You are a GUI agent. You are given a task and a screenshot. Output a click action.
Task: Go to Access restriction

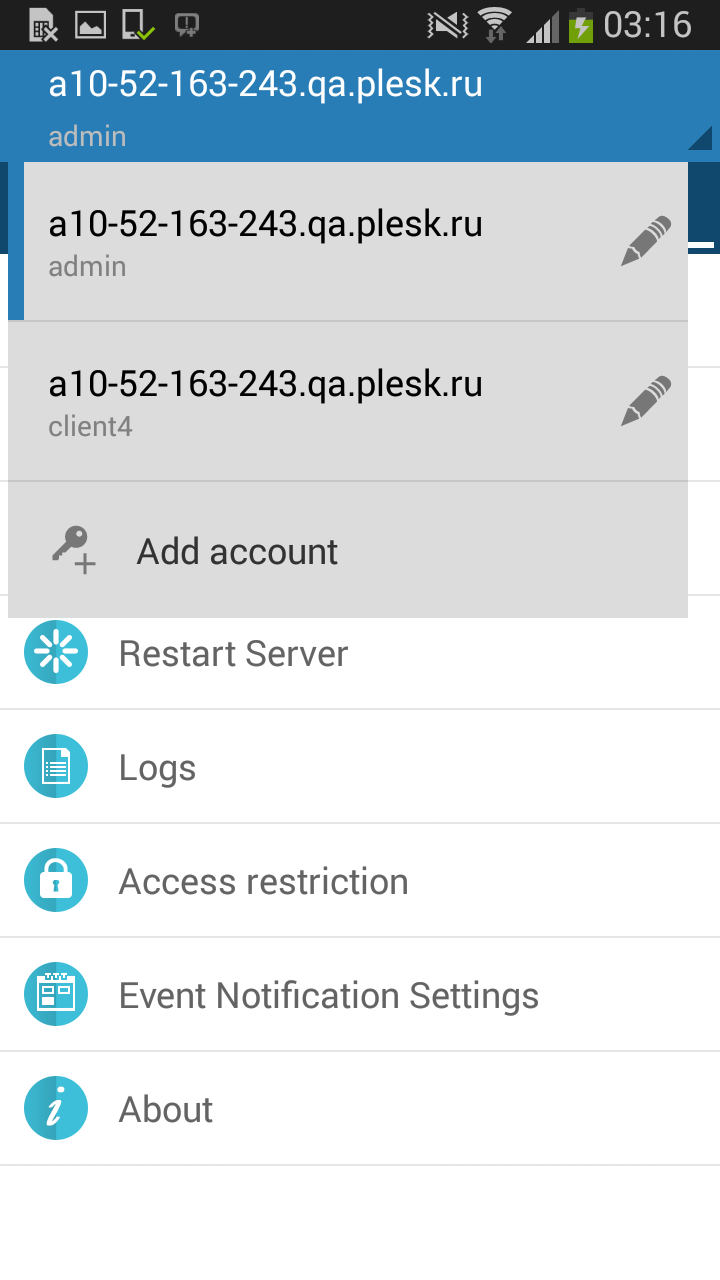360,881
